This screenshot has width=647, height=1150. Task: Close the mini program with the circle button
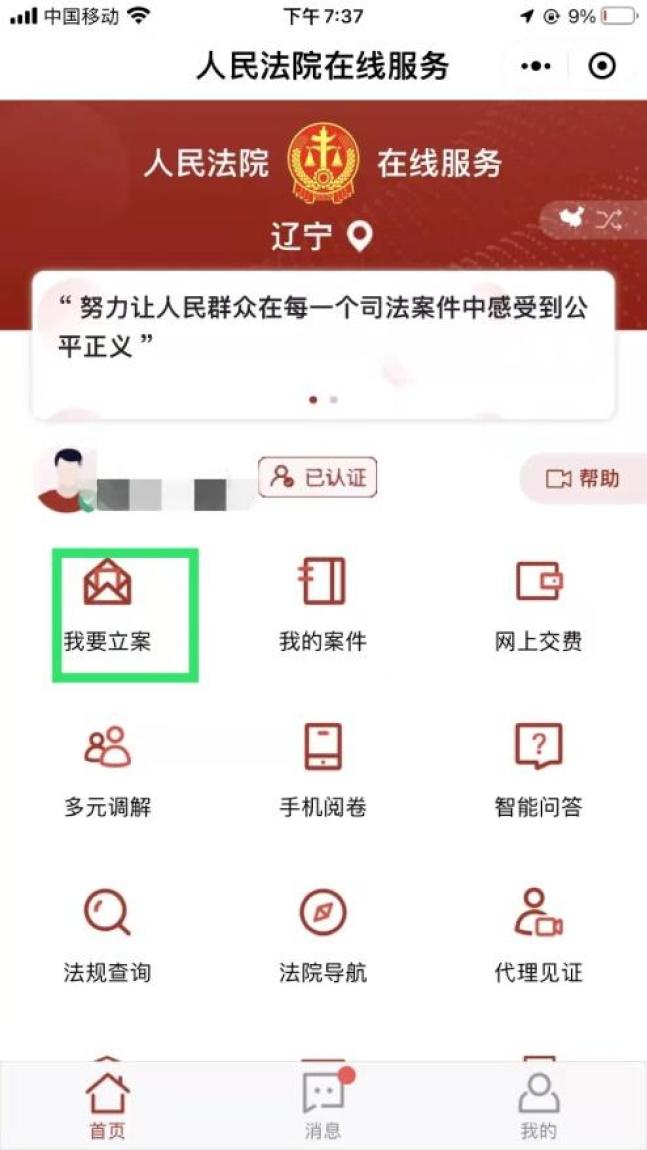pyautogui.click(x=602, y=67)
